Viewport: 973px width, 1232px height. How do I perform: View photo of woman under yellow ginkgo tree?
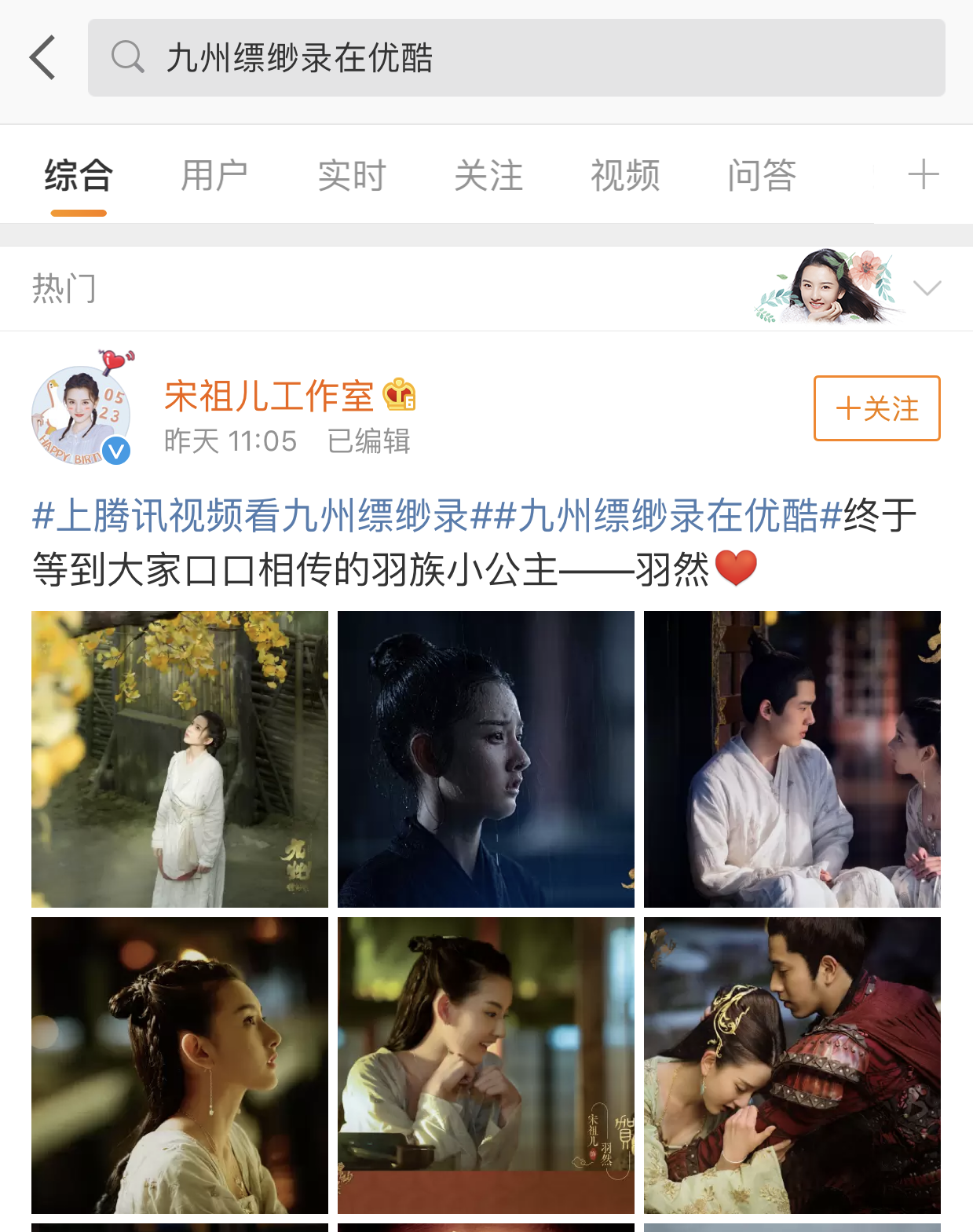tap(180, 759)
